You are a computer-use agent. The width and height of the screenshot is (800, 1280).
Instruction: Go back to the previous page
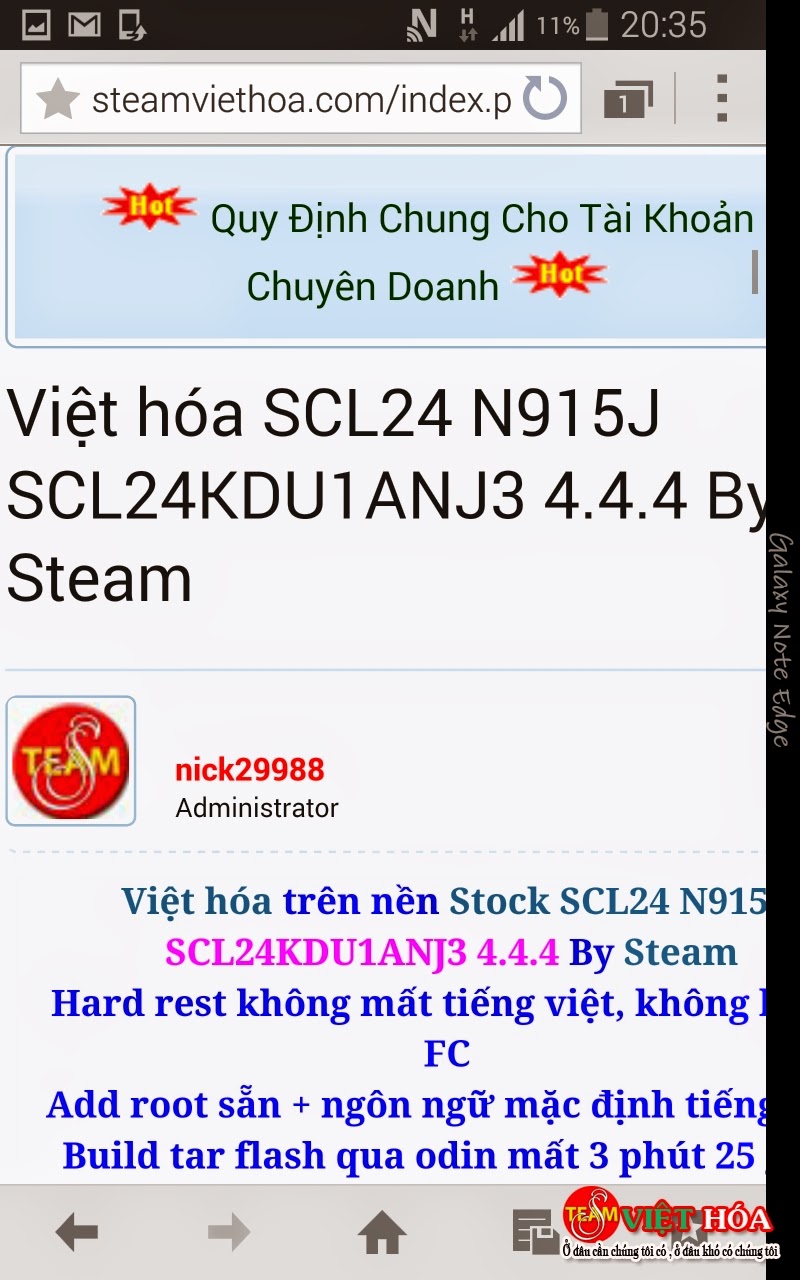tap(76, 1232)
